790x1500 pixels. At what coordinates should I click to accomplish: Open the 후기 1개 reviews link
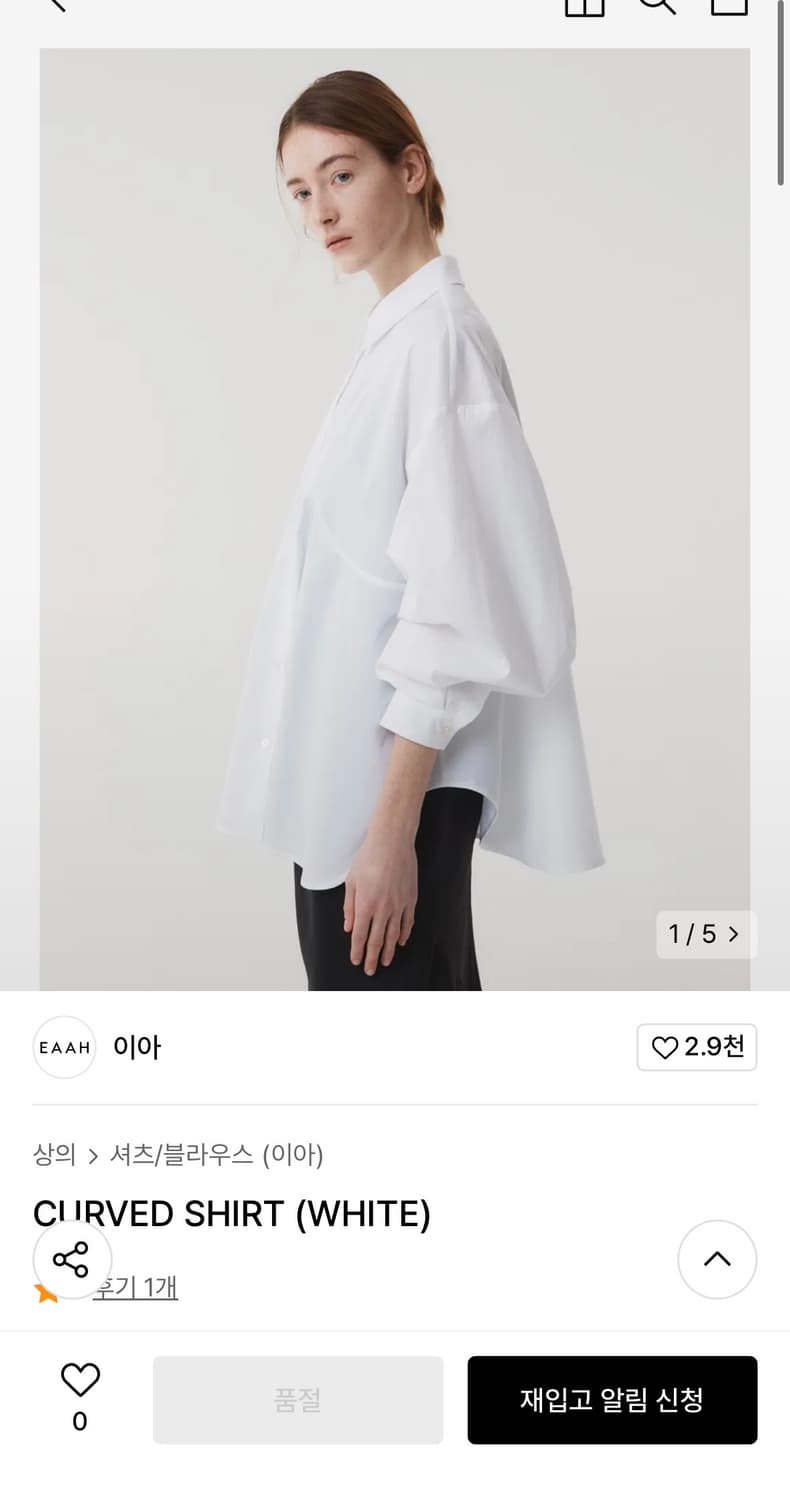[x=135, y=1287]
